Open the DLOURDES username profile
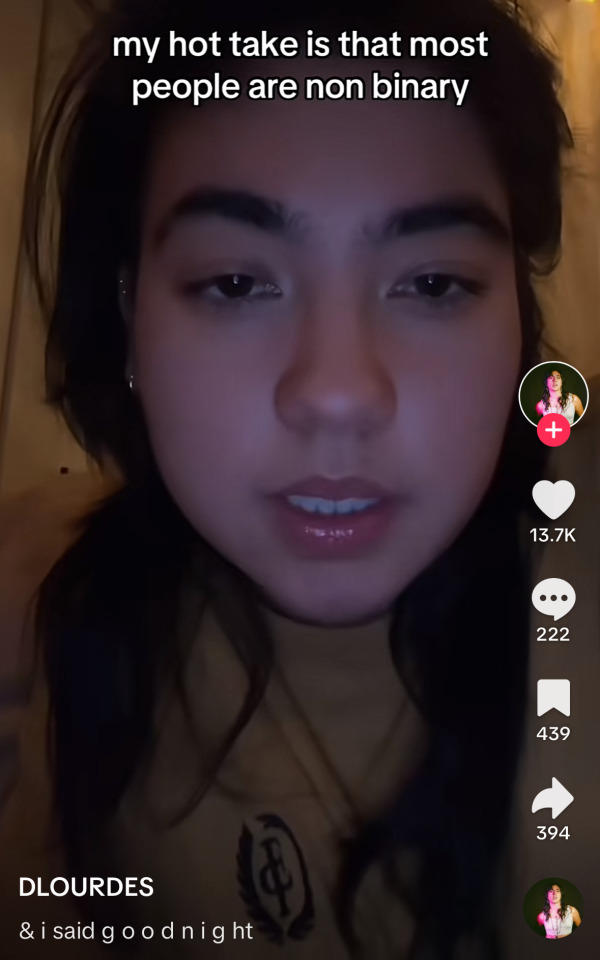This screenshot has width=600, height=960. 86,886
